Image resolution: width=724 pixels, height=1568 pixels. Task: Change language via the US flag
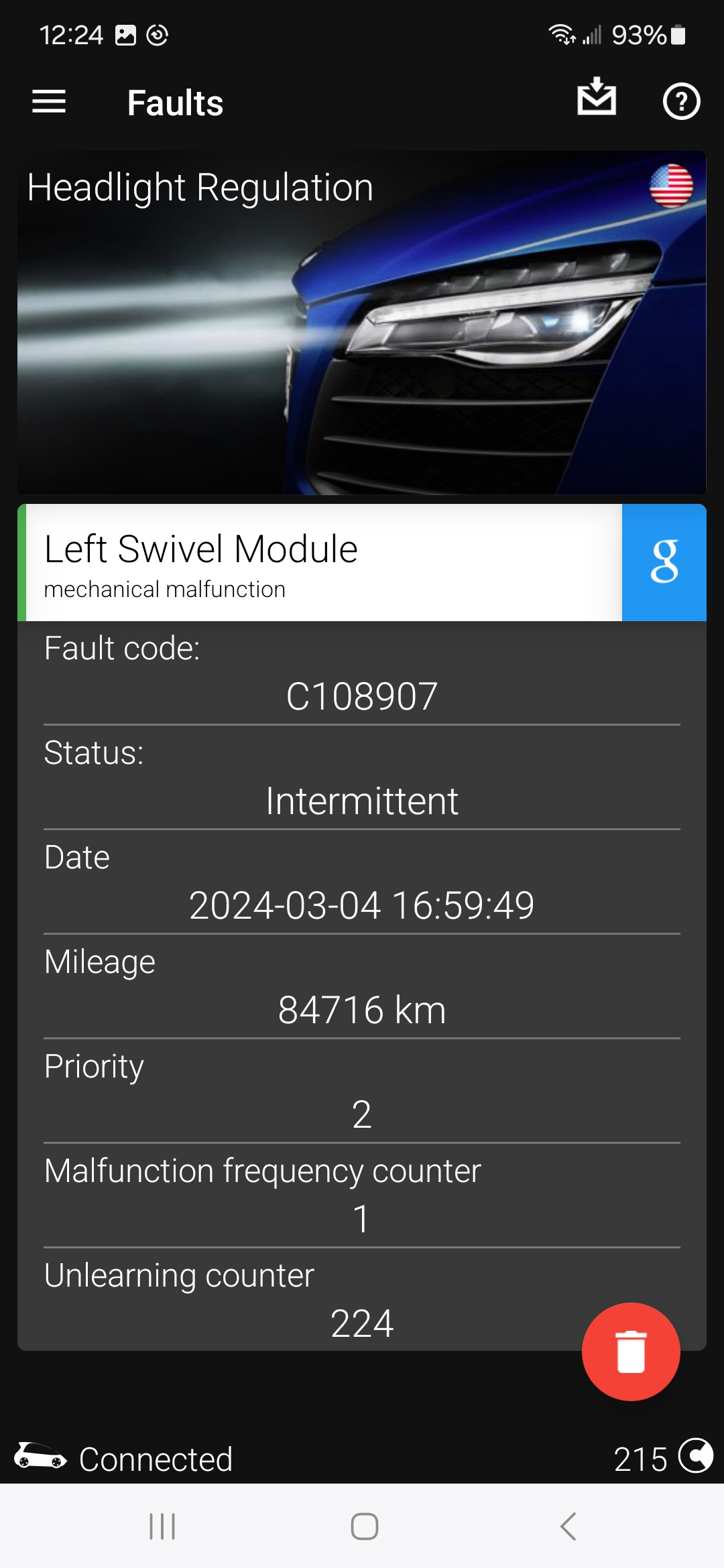coord(671,186)
